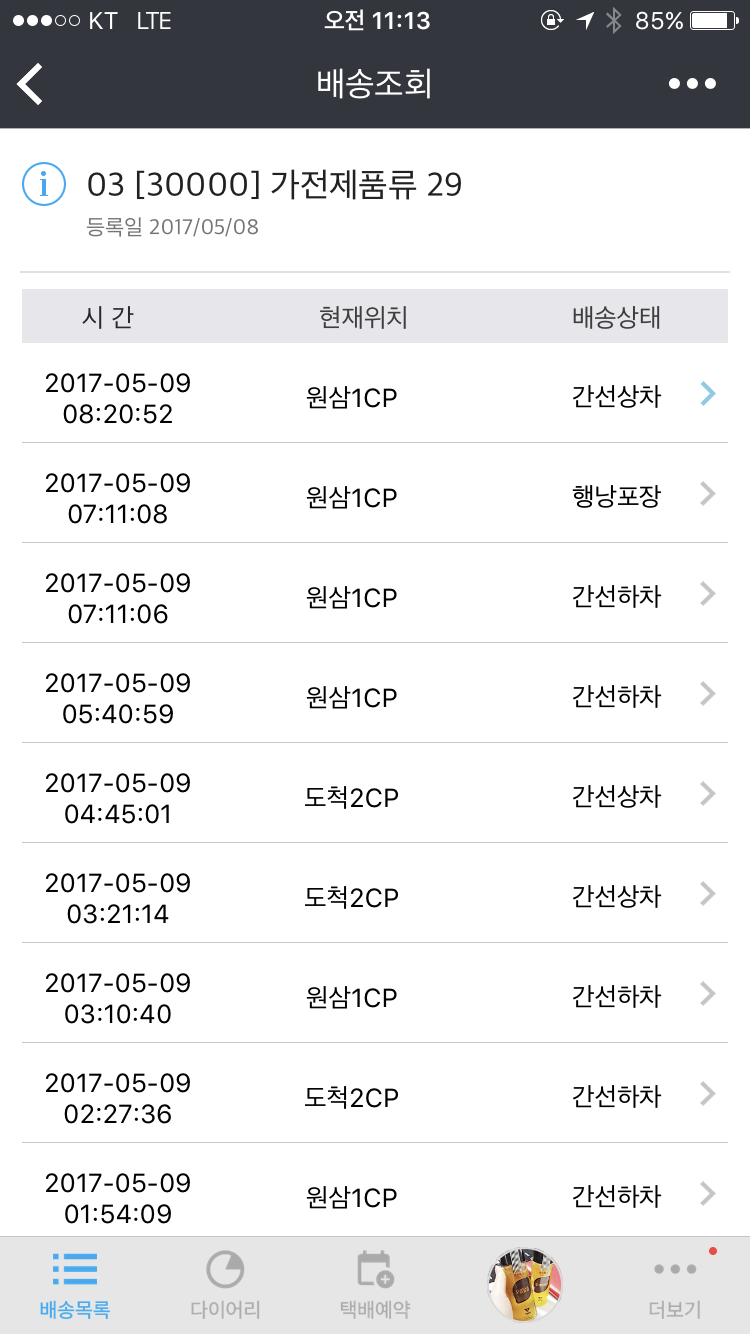Open the 05:40:59 원삼1CP entry
Screen dimensions: 750x1334
click(x=374, y=697)
